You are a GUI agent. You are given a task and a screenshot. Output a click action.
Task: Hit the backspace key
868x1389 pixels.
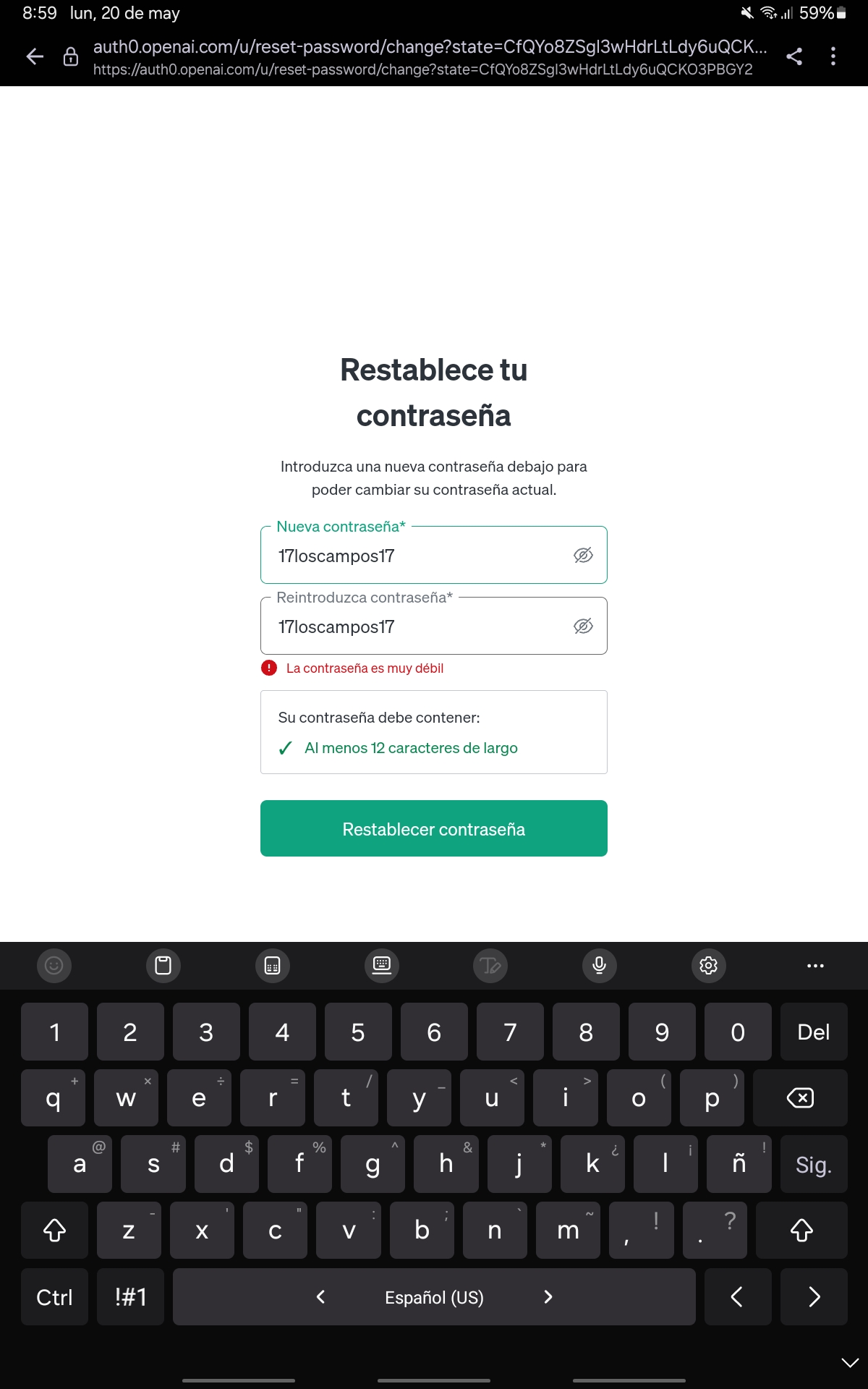coord(800,1097)
